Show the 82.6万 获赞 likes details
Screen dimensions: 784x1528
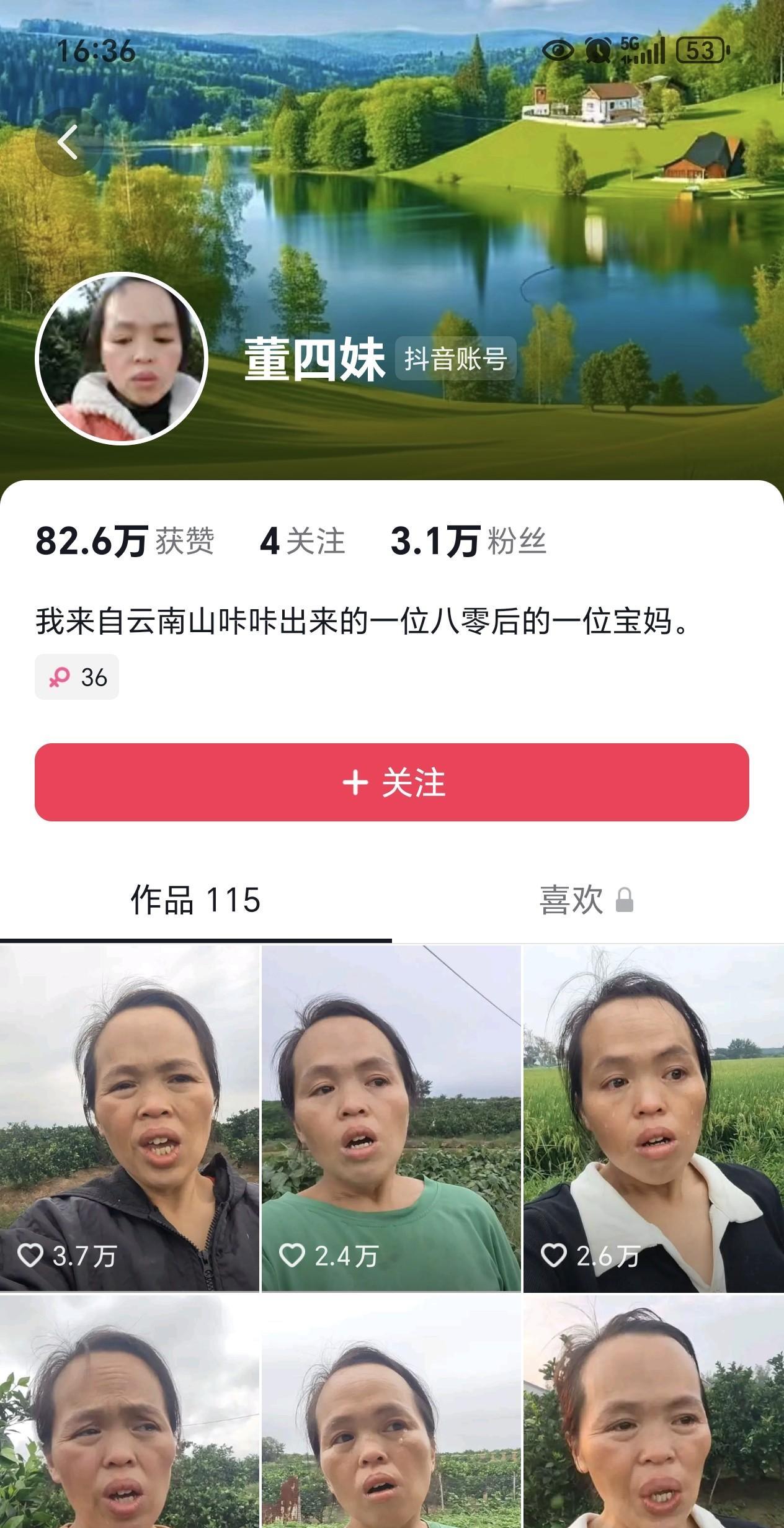tap(125, 541)
